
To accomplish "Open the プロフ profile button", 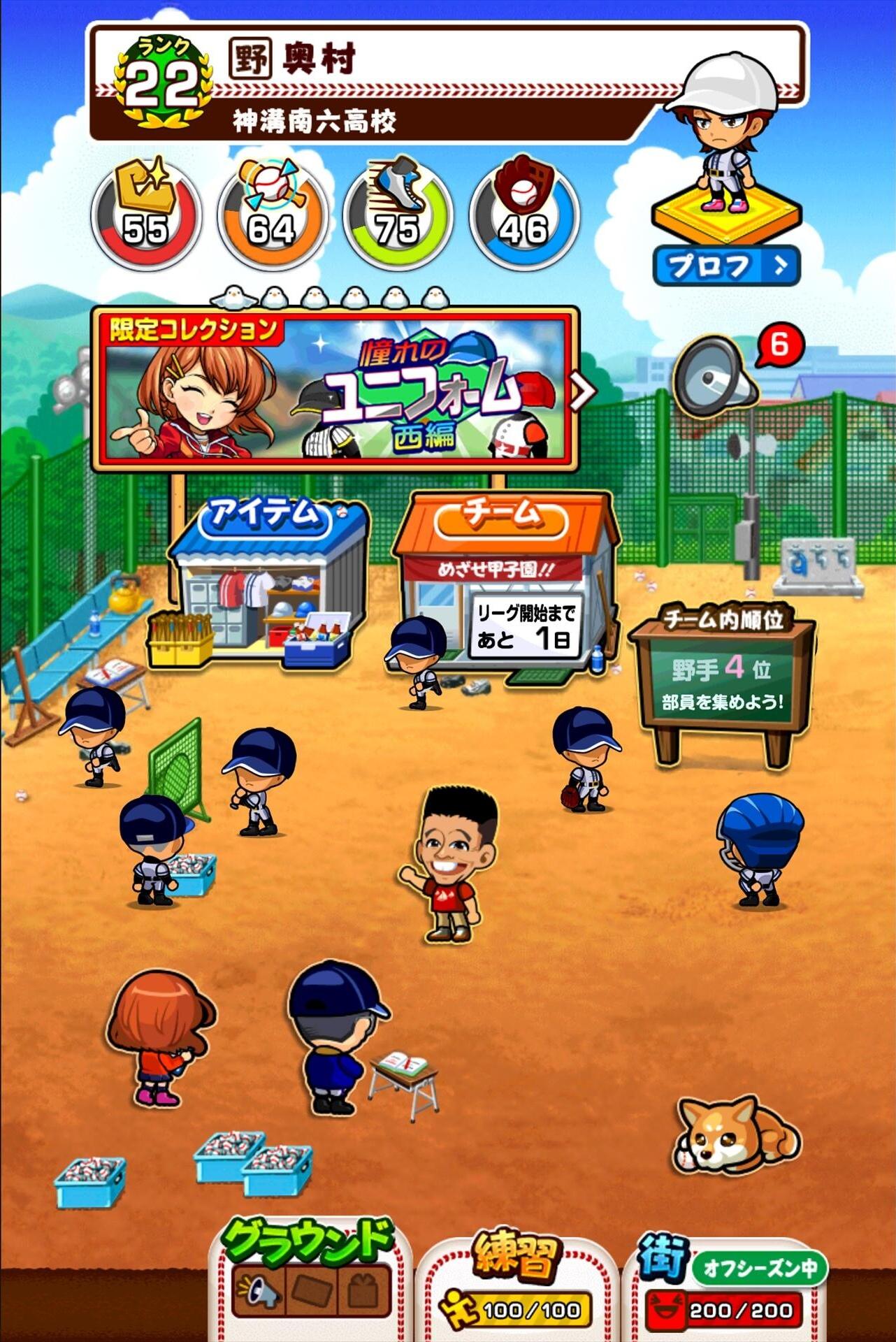I will 725,266.
